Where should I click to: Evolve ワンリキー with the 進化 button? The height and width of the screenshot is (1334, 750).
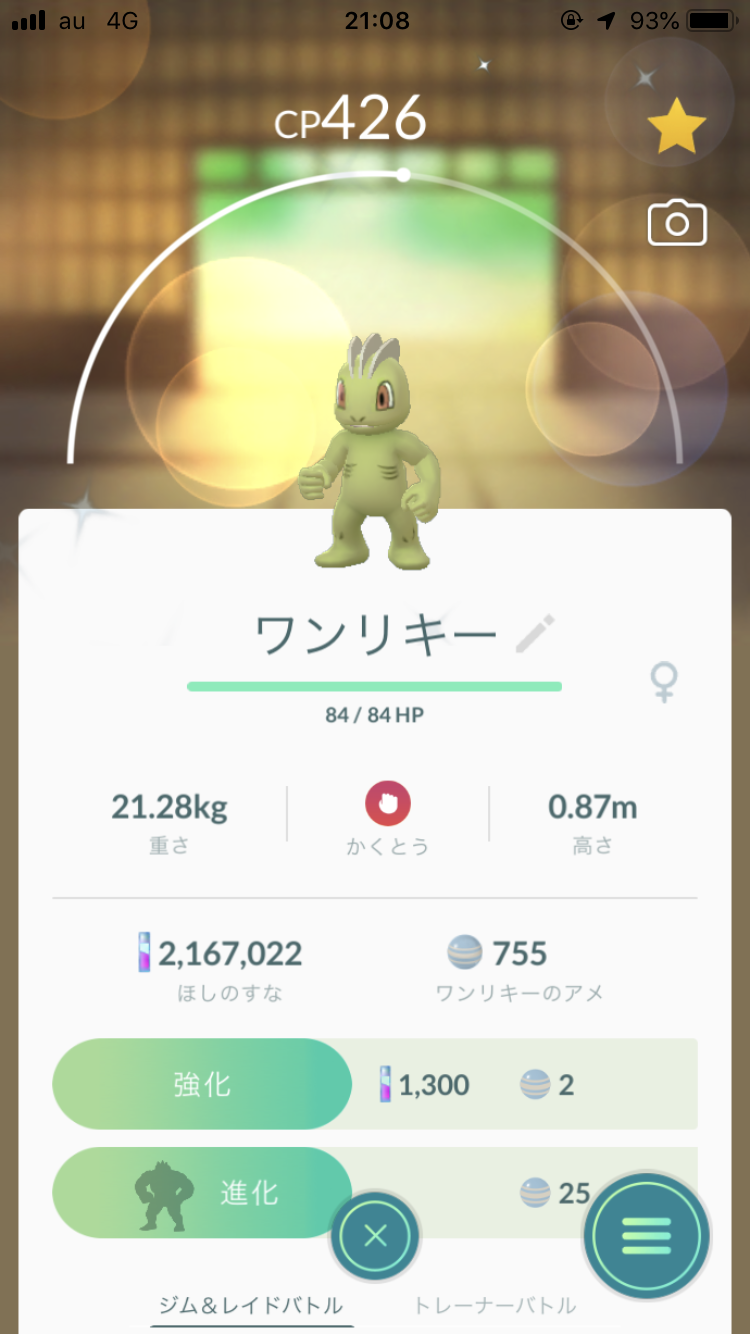(202, 1193)
